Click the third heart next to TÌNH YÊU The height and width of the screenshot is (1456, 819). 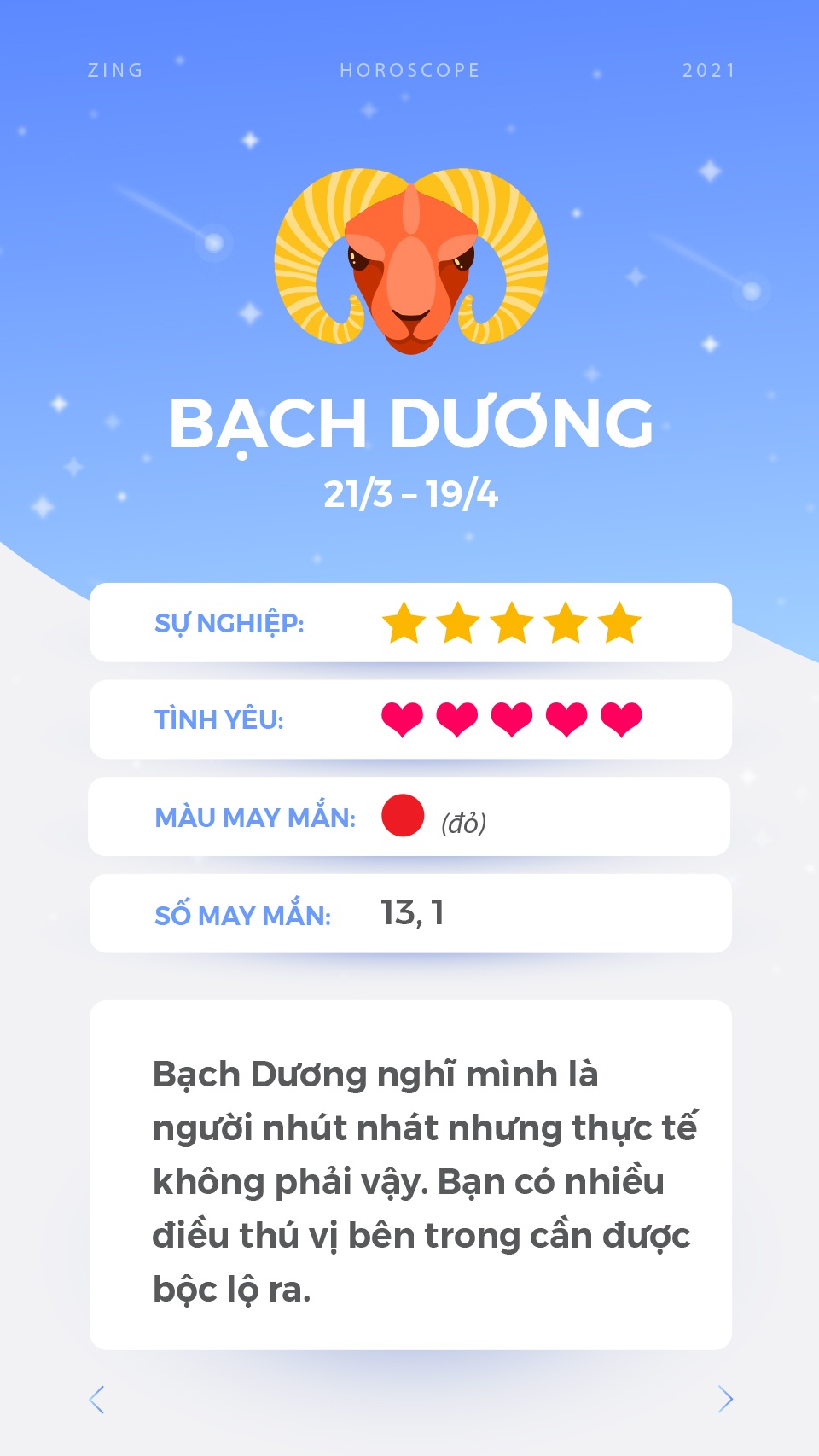pos(512,719)
